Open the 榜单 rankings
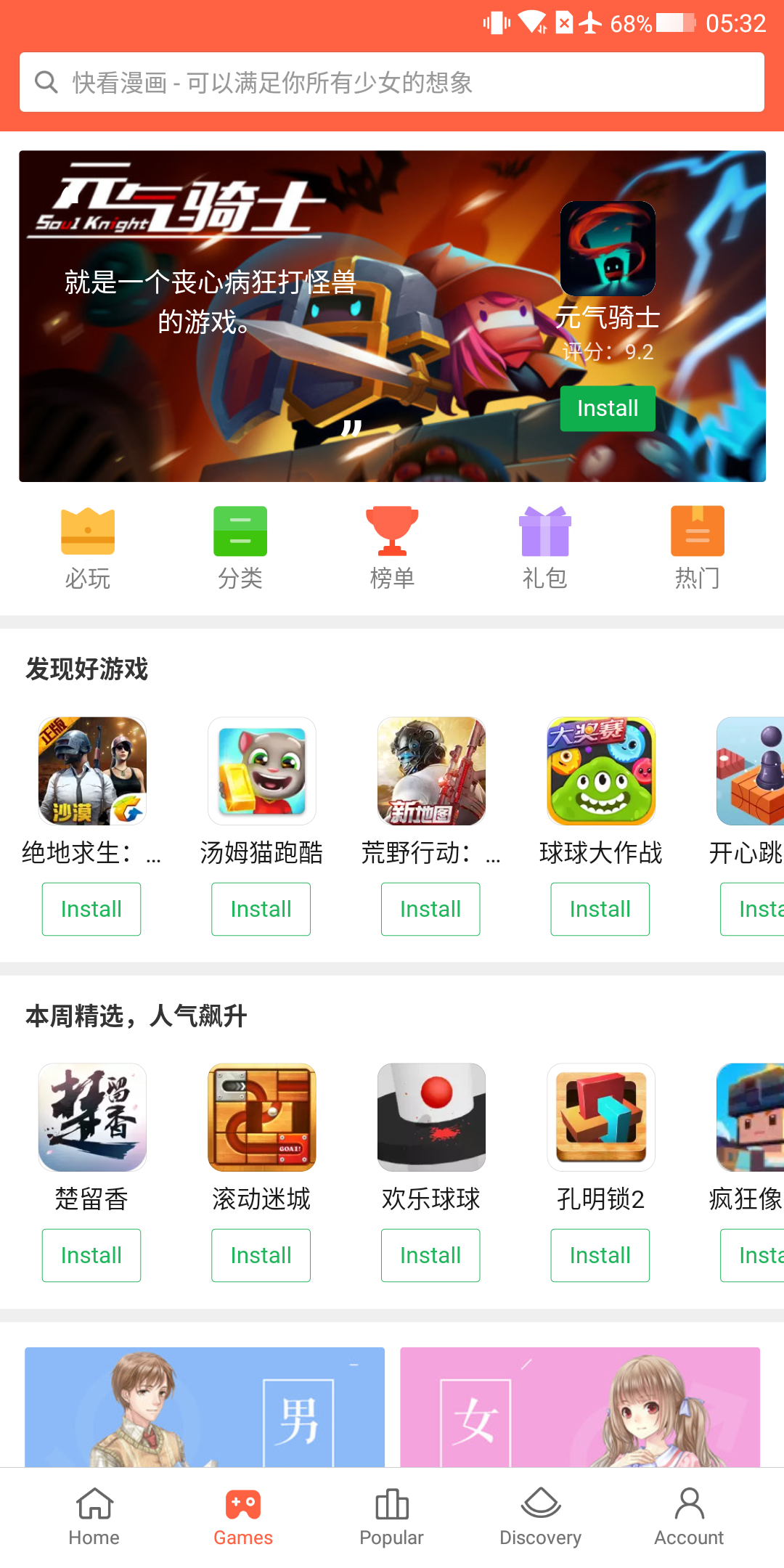Viewport: 784px width, 1568px height. pyautogui.click(x=392, y=548)
